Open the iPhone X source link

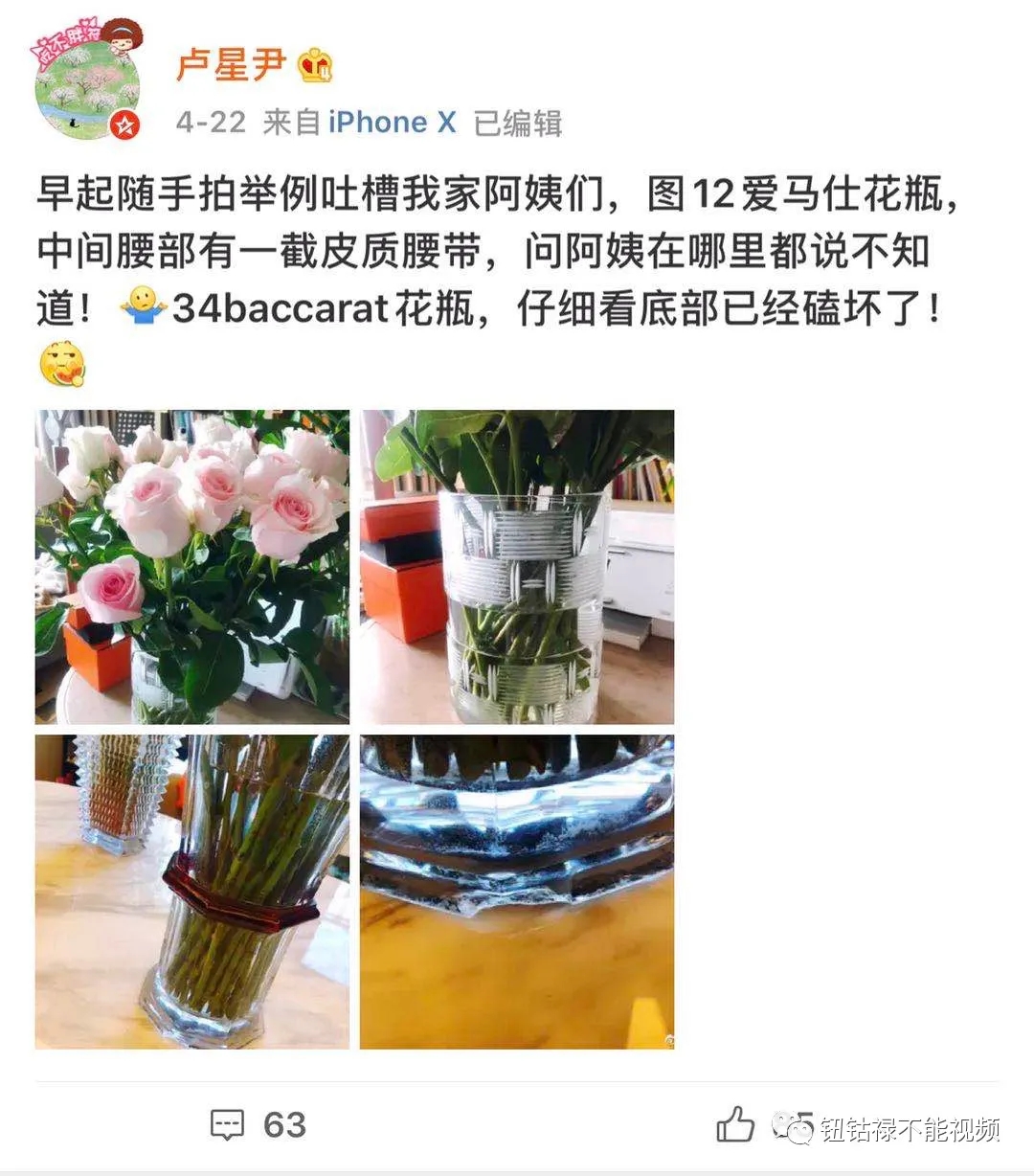[392, 123]
